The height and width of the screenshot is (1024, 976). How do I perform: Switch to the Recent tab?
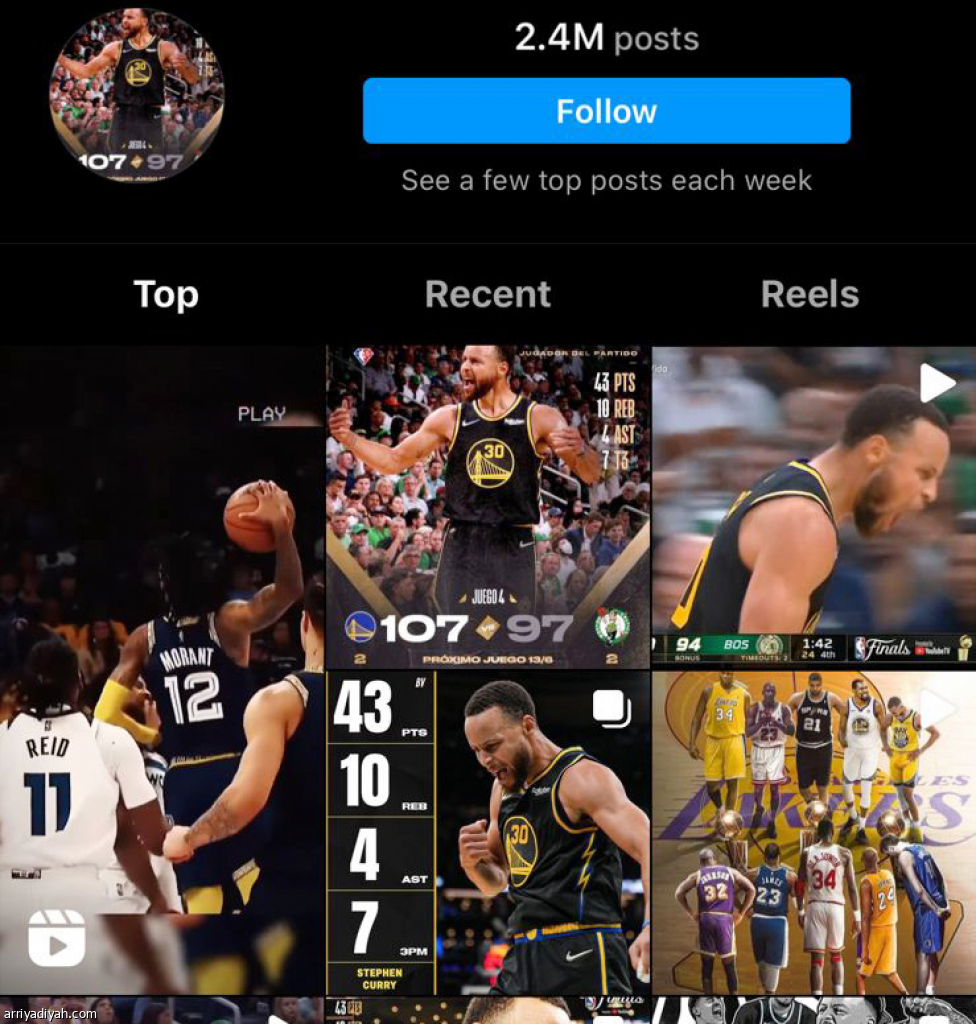487,294
